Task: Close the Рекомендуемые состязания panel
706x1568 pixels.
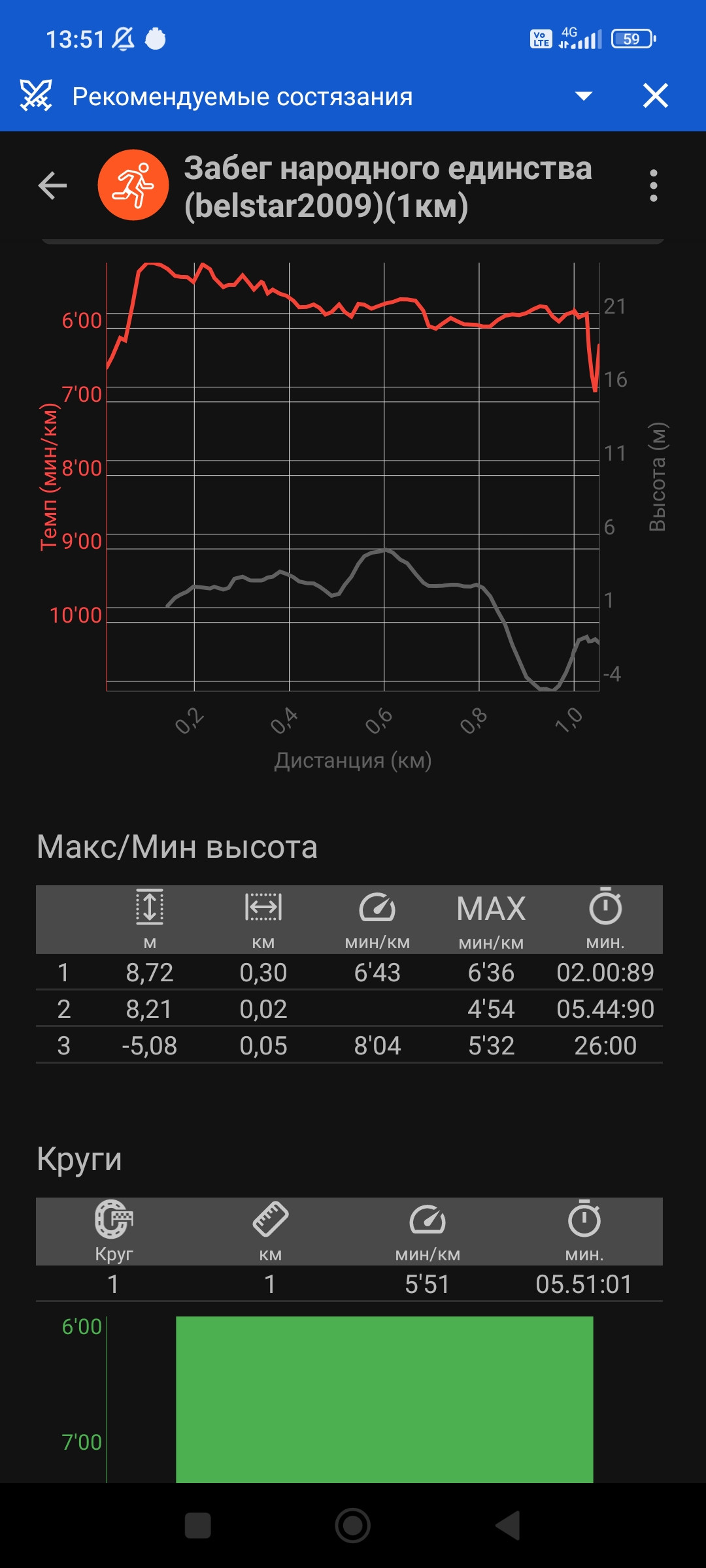Action: coord(655,96)
